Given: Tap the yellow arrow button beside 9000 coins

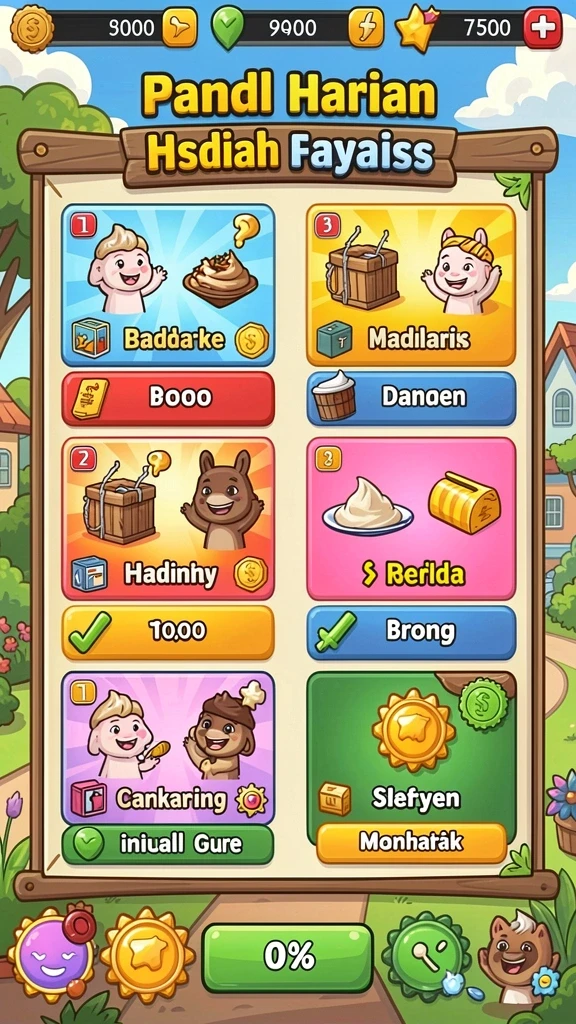Looking at the screenshot, I should pyautogui.click(x=180, y=27).
